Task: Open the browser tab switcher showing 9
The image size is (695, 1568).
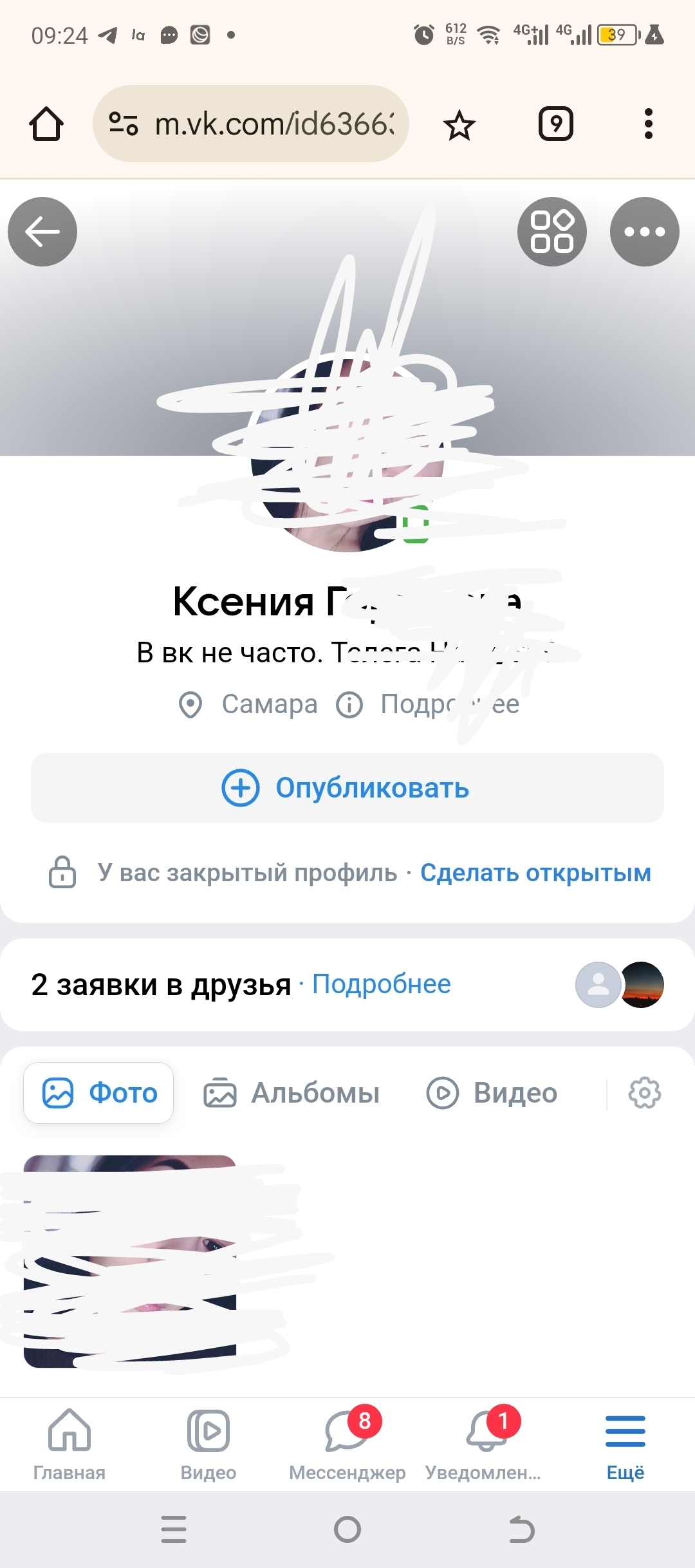Action: [555, 124]
